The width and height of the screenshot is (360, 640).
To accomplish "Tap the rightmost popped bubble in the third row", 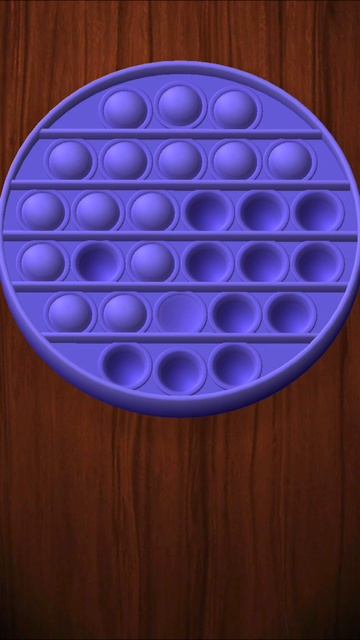I will tap(319, 211).
